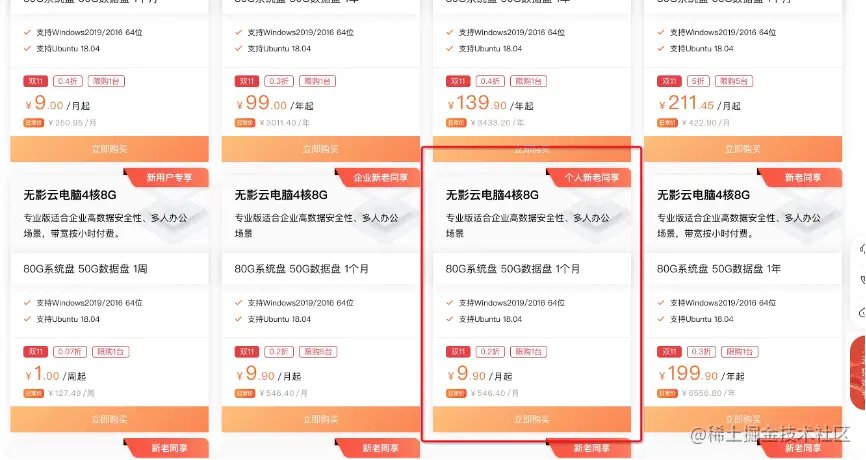Buy the 个人新老同享 ¥9.90/月起 plan

point(532,419)
